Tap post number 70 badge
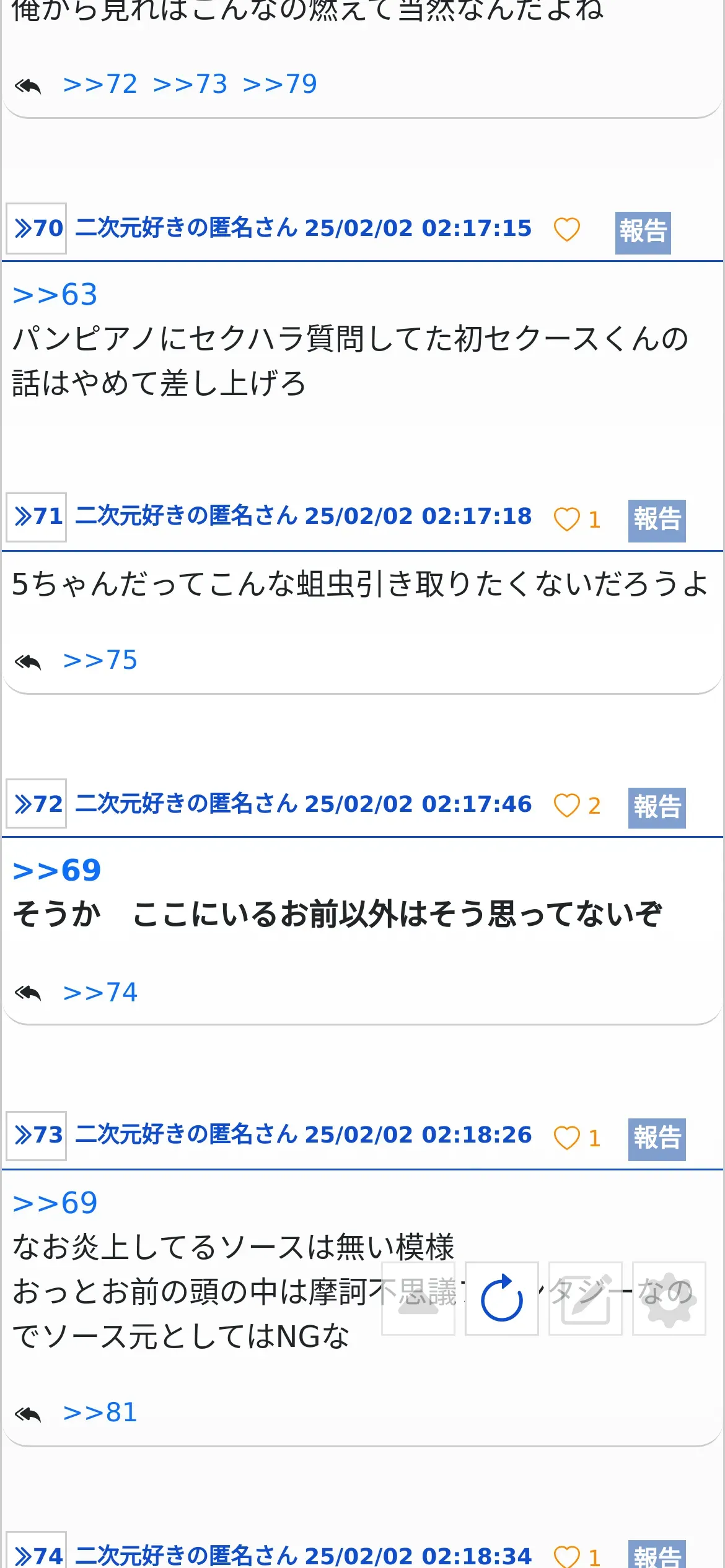The width and height of the screenshot is (725, 1568). [37, 228]
